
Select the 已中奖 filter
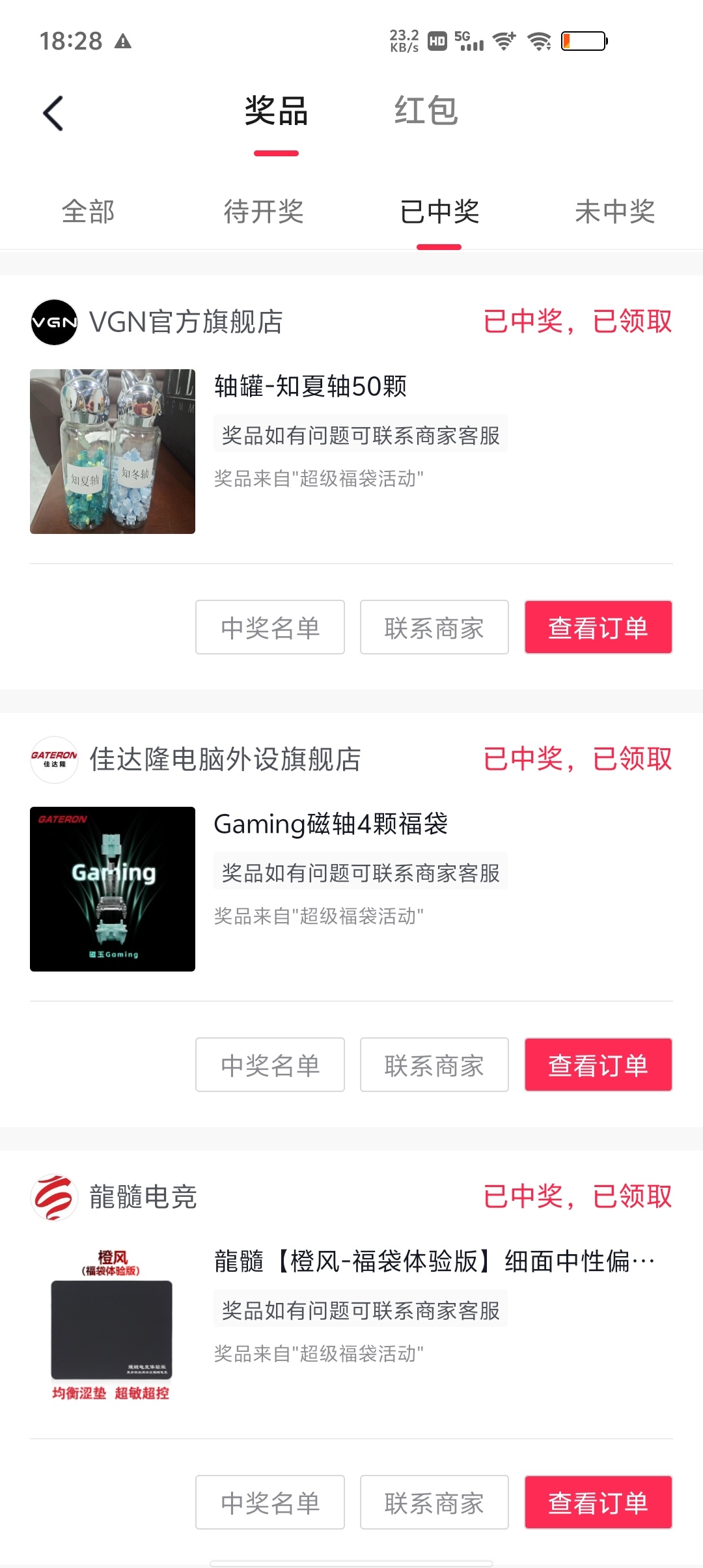click(439, 212)
